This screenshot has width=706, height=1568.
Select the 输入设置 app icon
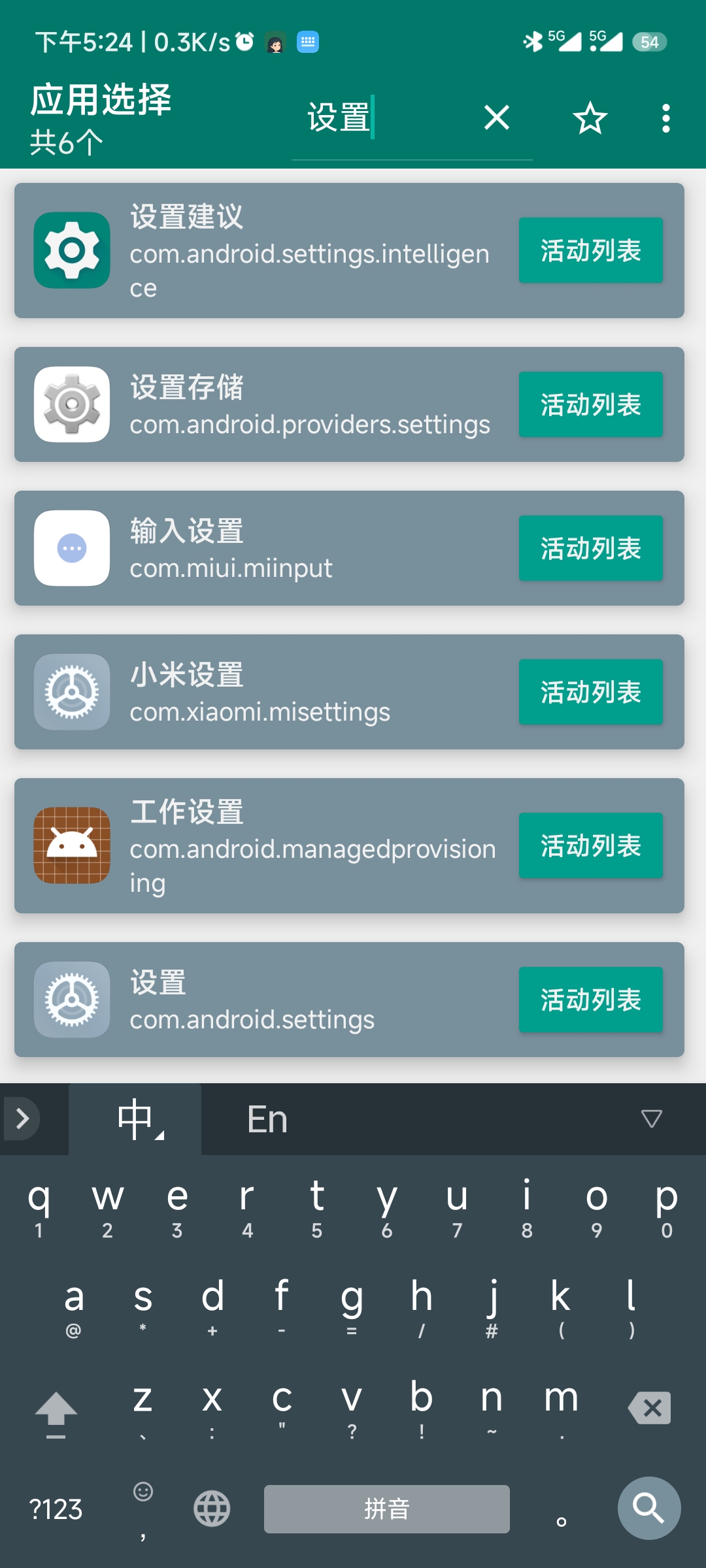71,548
